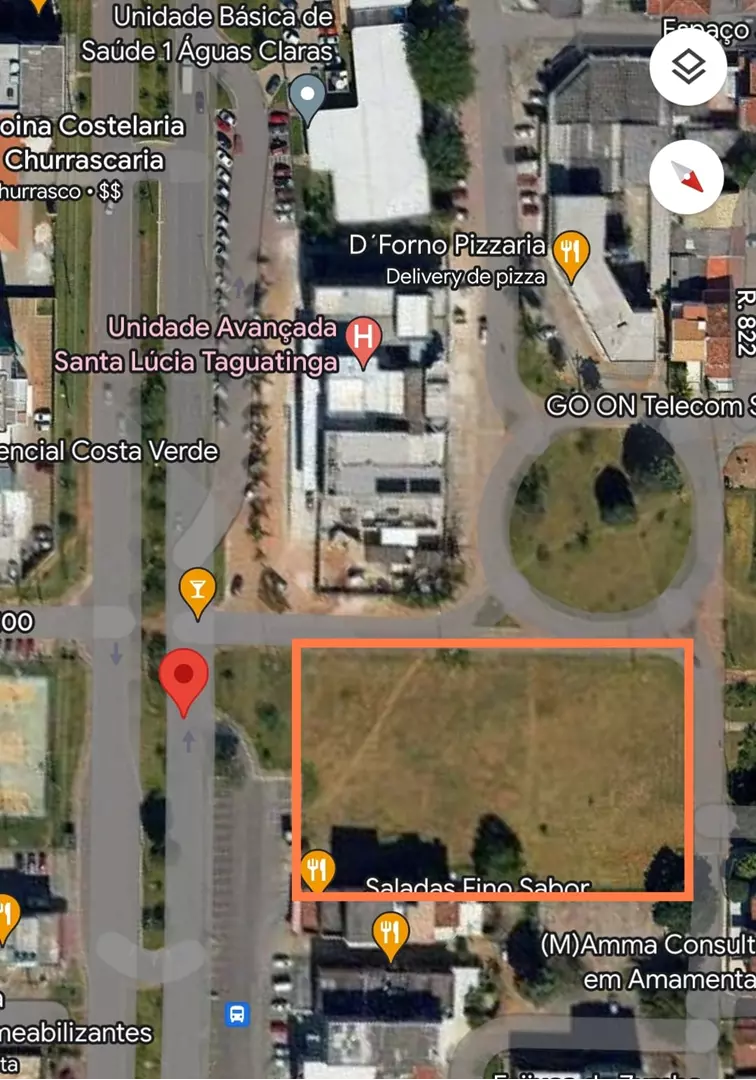Viewport: 756px width, 1080px height.
Task: Open the blue bus stop icon
Action: tap(237, 1013)
